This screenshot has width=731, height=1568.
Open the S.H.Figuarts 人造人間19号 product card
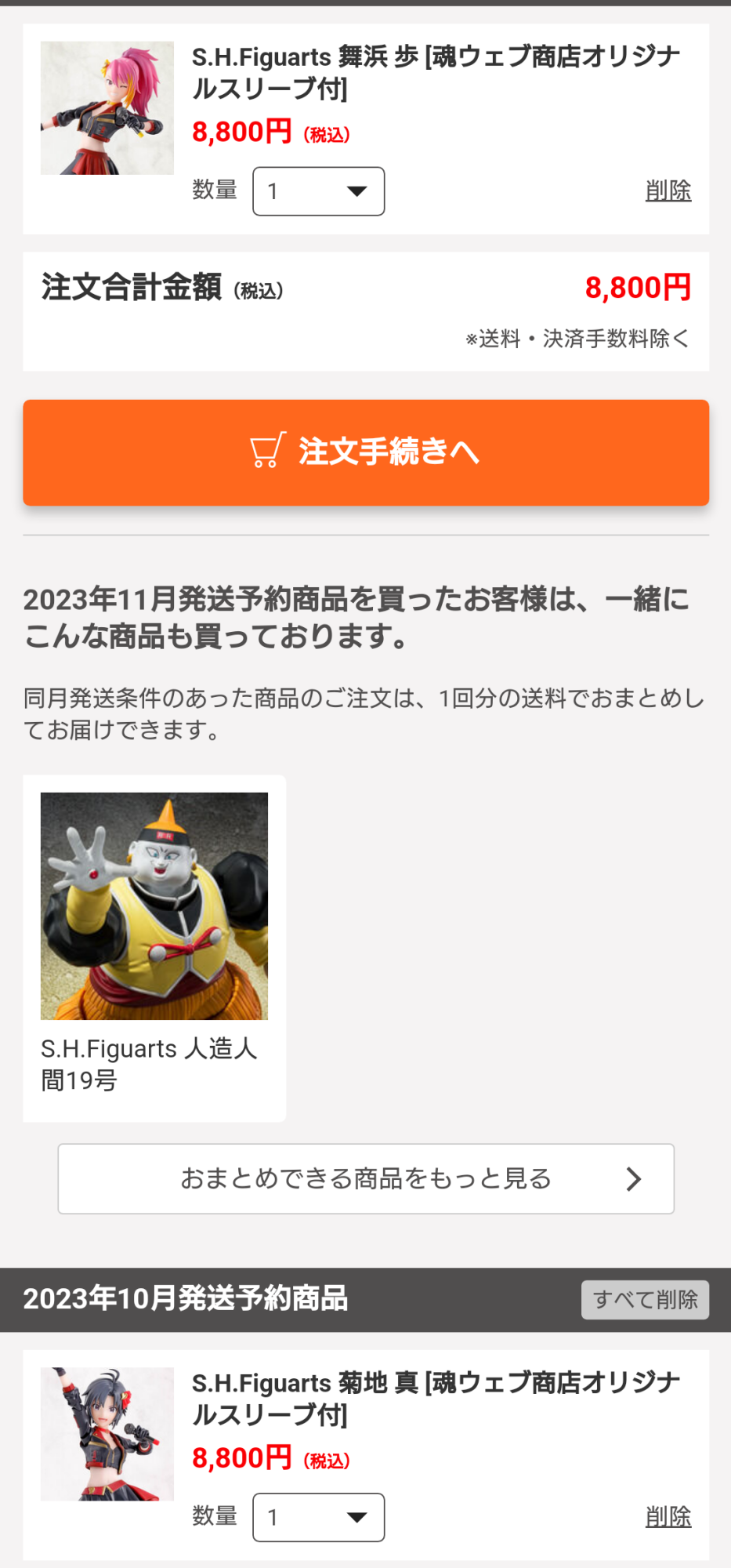pos(154,947)
